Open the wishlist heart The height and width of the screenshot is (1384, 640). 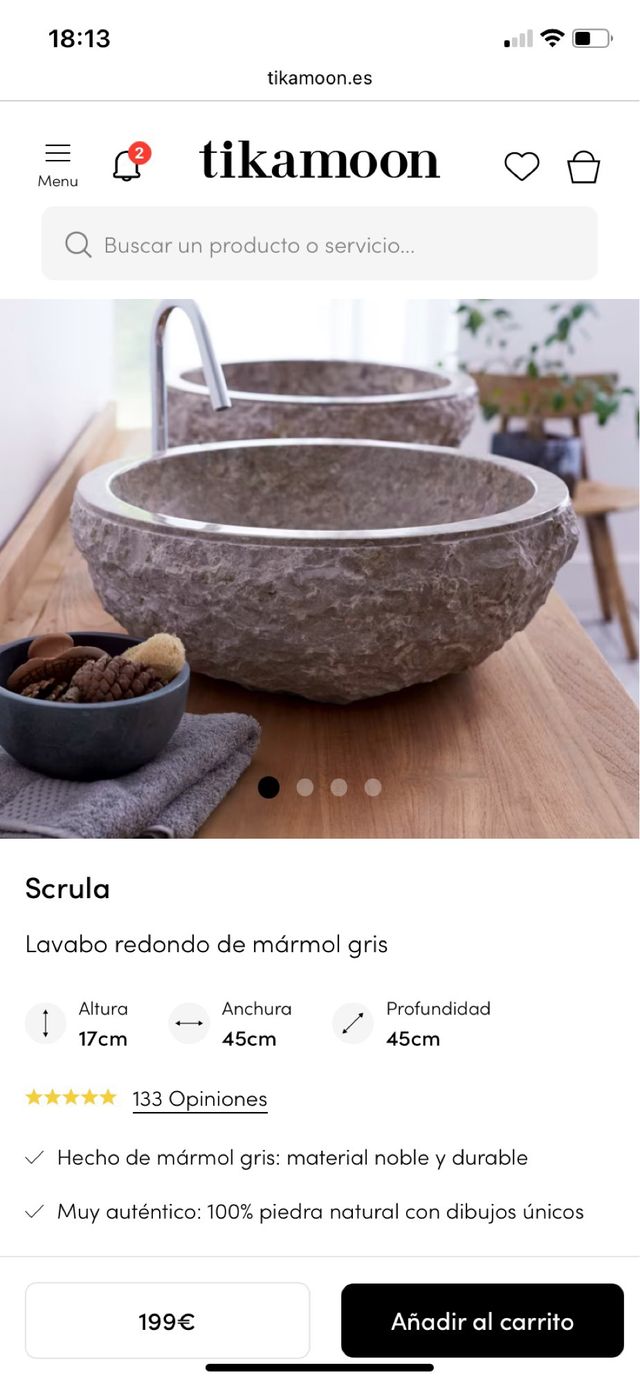(521, 166)
